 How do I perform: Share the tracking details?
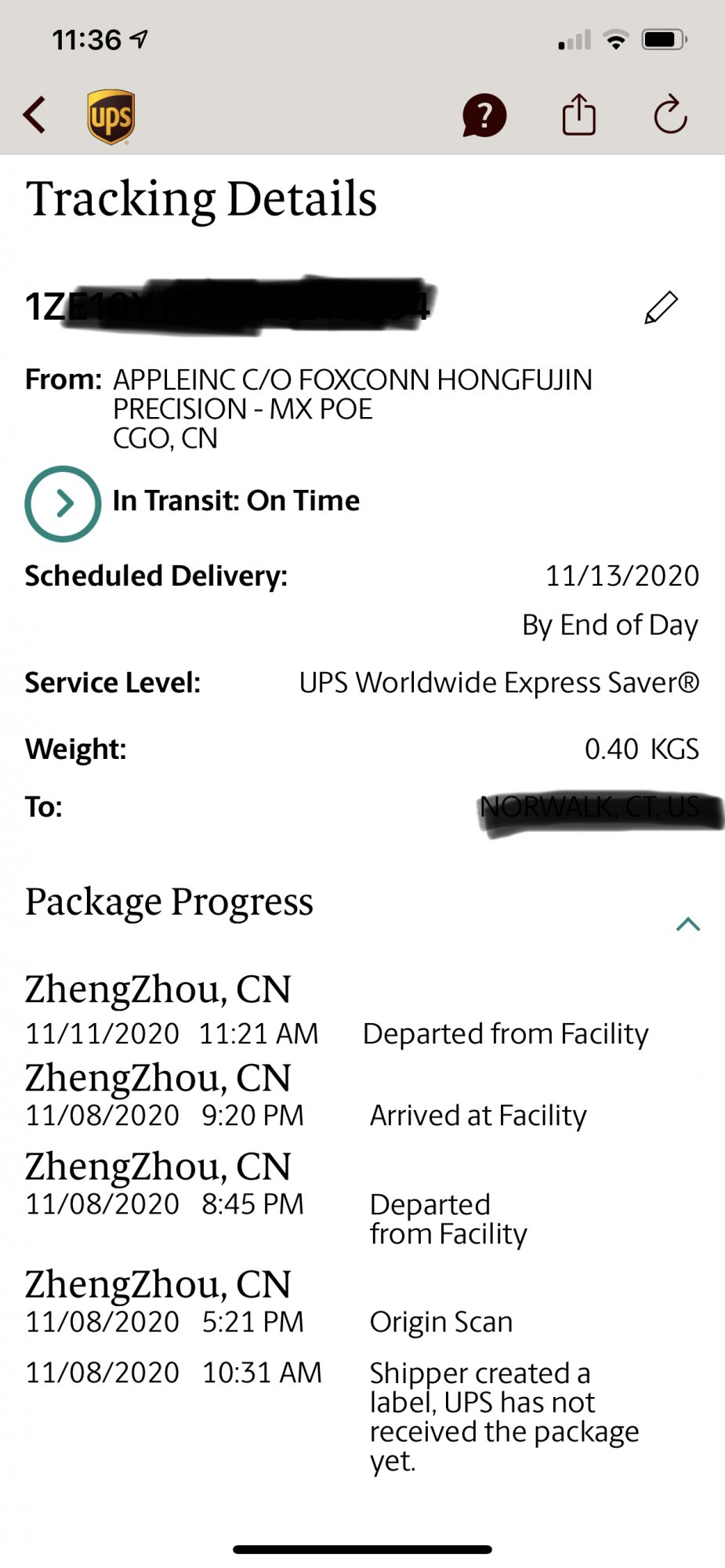(x=578, y=115)
